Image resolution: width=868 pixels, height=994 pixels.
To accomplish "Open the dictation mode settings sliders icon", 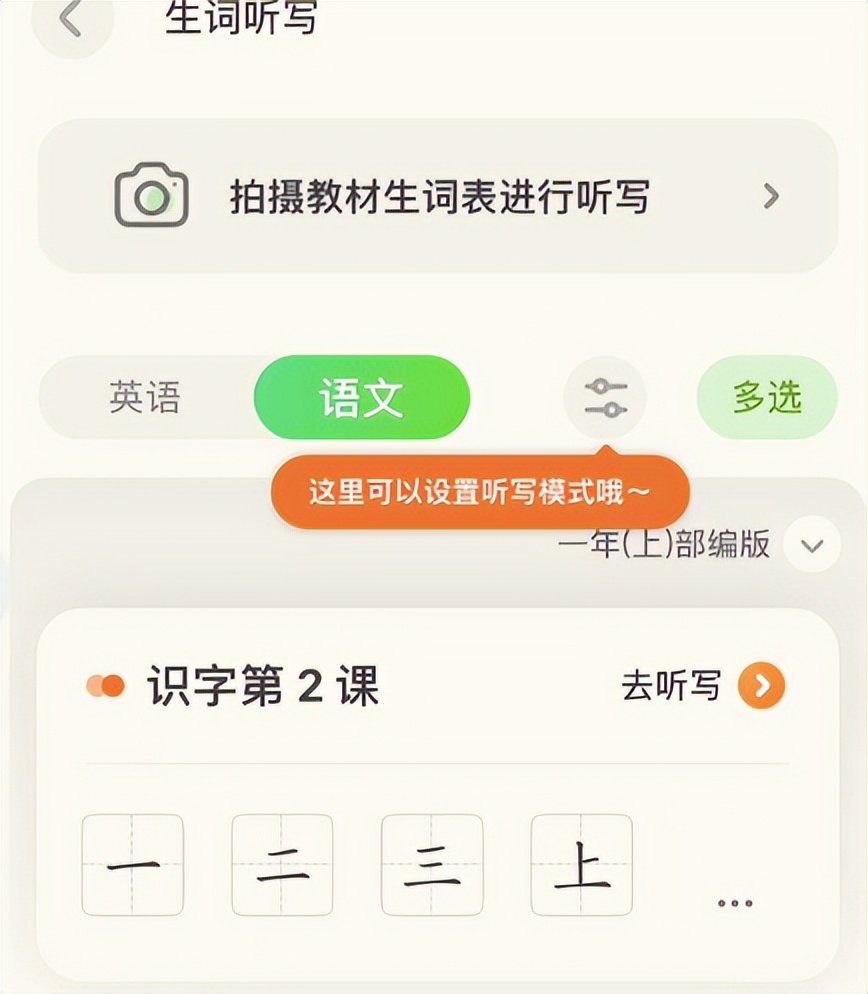I will 604,397.
